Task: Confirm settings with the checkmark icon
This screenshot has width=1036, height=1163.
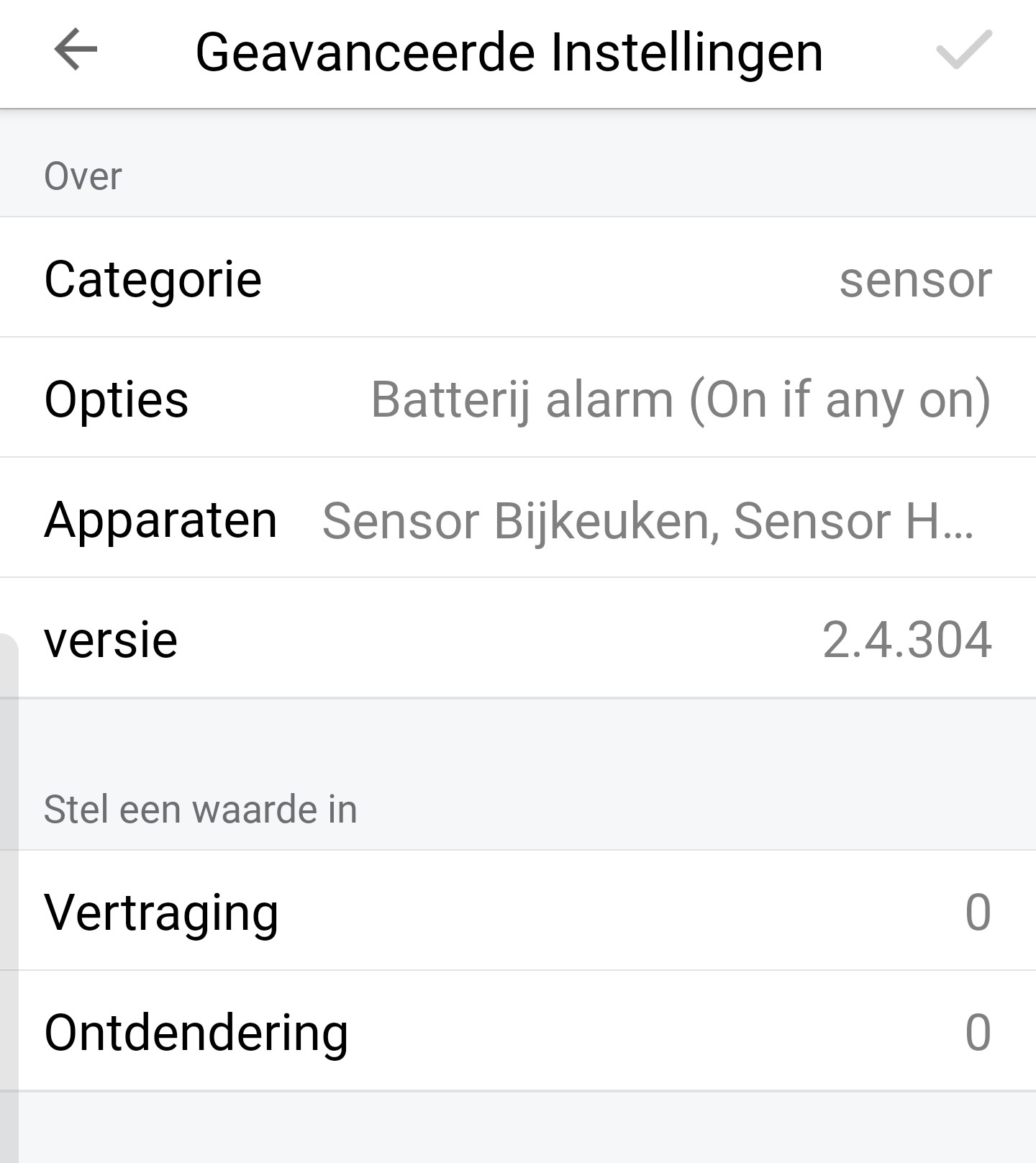Action: (x=963, y=50)
